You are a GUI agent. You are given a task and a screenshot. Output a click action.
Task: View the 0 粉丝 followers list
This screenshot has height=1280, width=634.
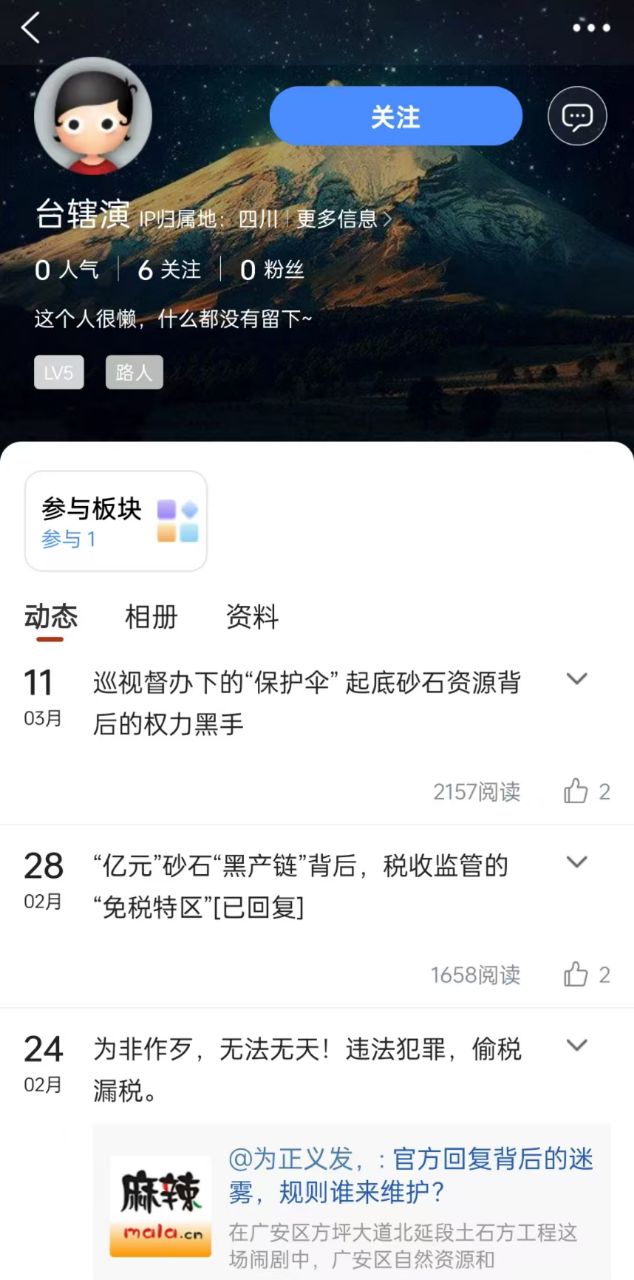(272, 269)
